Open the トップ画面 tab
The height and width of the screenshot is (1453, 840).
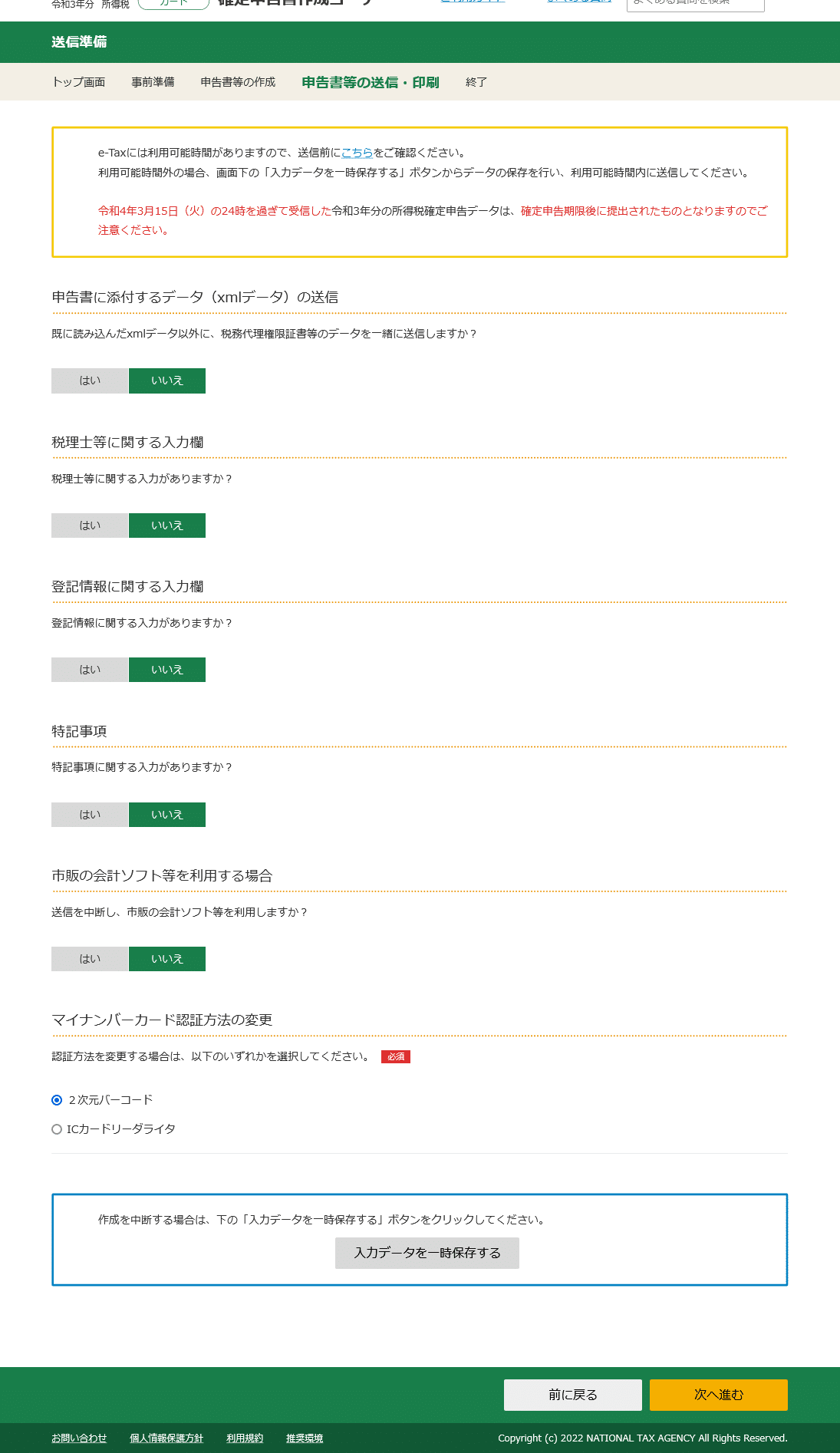click(x=80, y=82)
